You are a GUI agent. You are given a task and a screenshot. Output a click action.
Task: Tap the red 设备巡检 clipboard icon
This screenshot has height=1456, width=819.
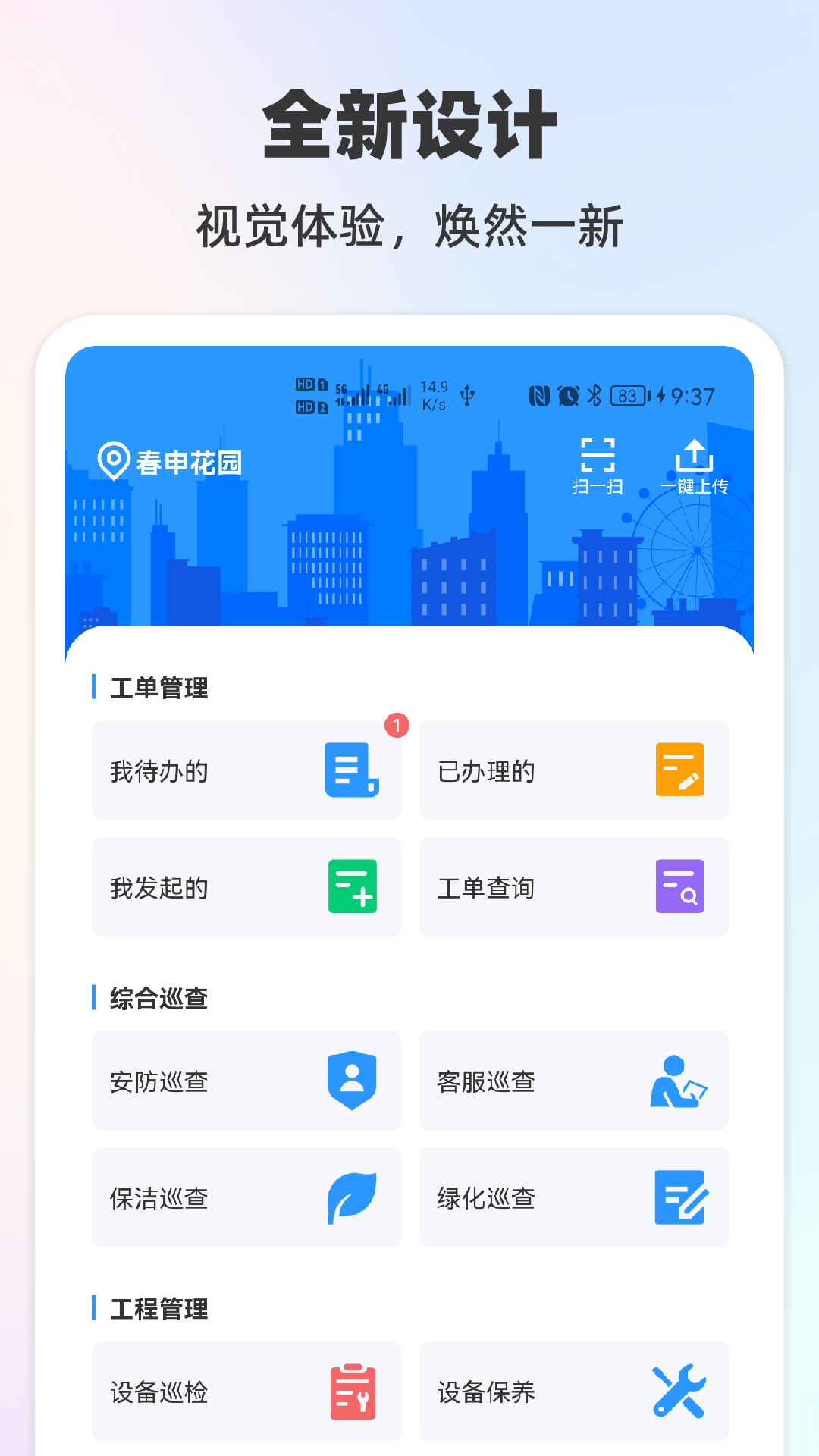[350, 1392]
